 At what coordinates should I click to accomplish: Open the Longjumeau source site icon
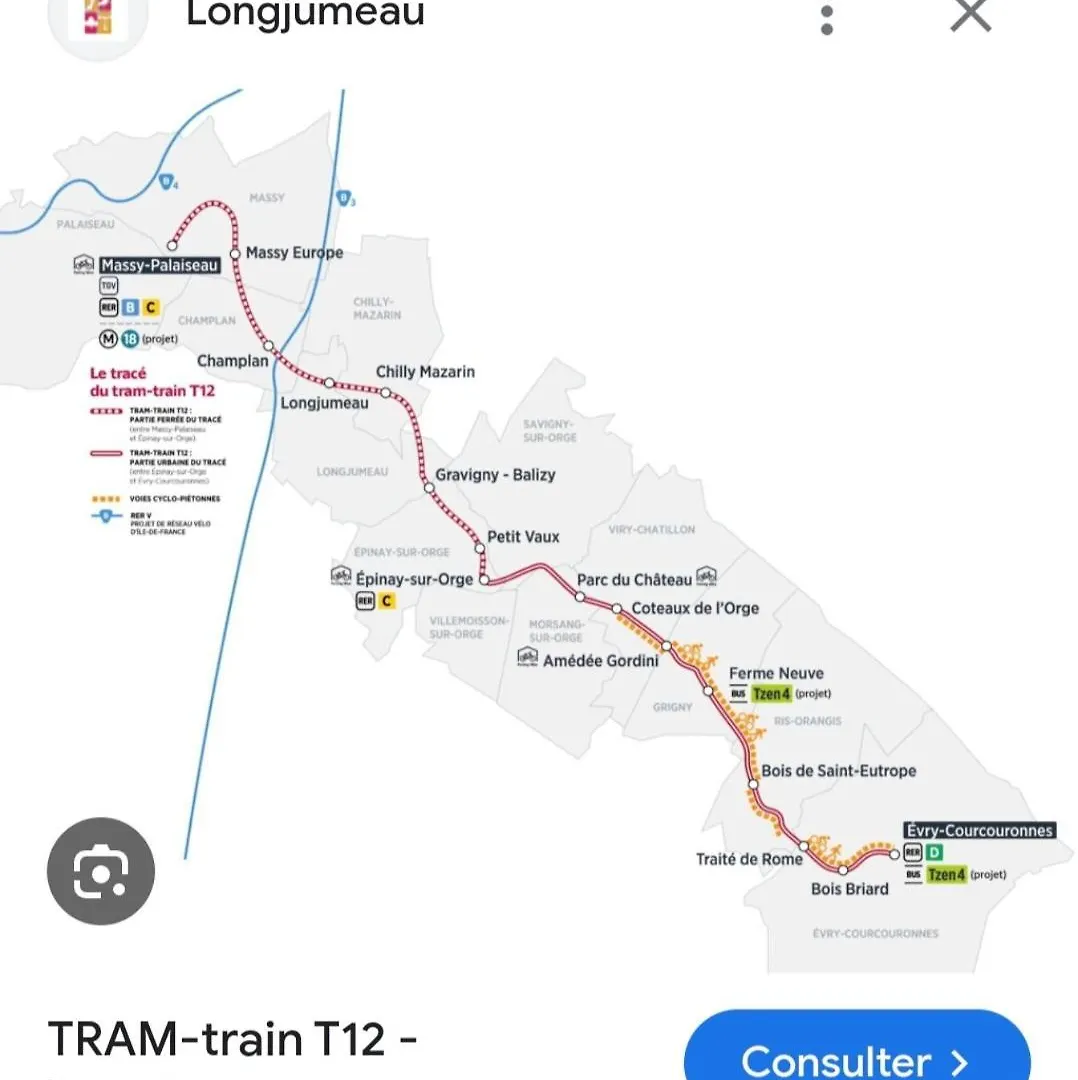[98, 20]
